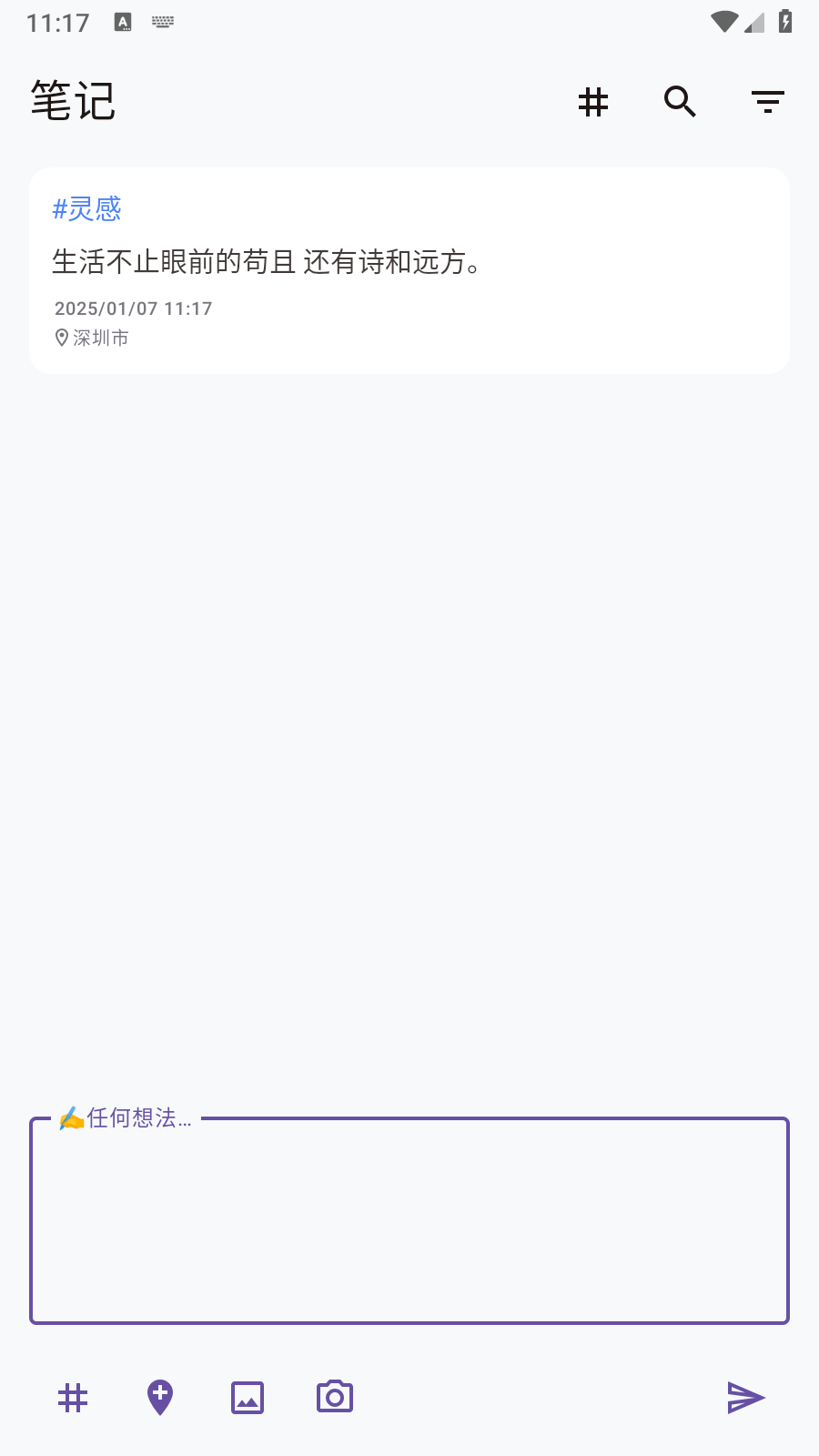
Task: Open the notes search
Action: (x=680, y=102)
